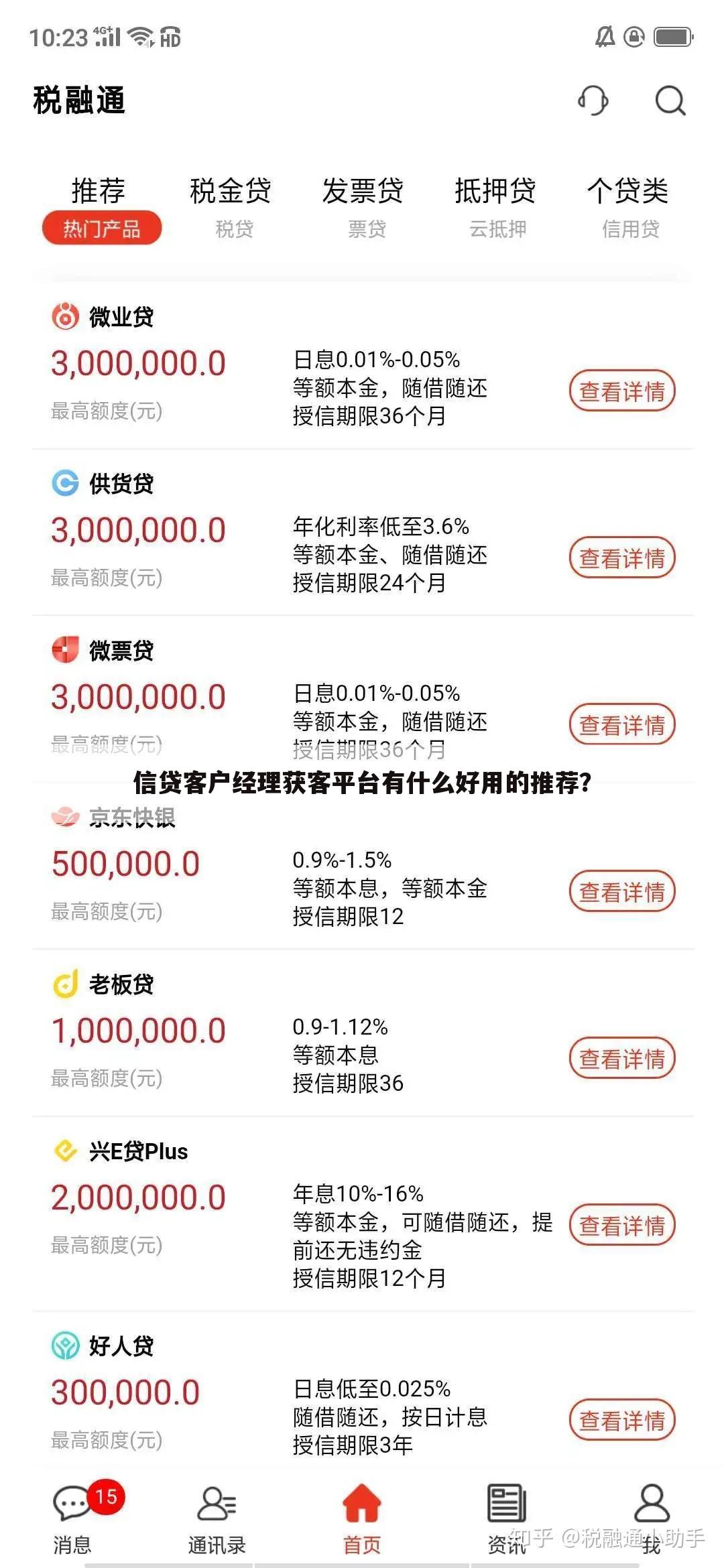The image size is (724, 1568).
Task: View details for 京东快银 loan
Action: click(623, 891)
